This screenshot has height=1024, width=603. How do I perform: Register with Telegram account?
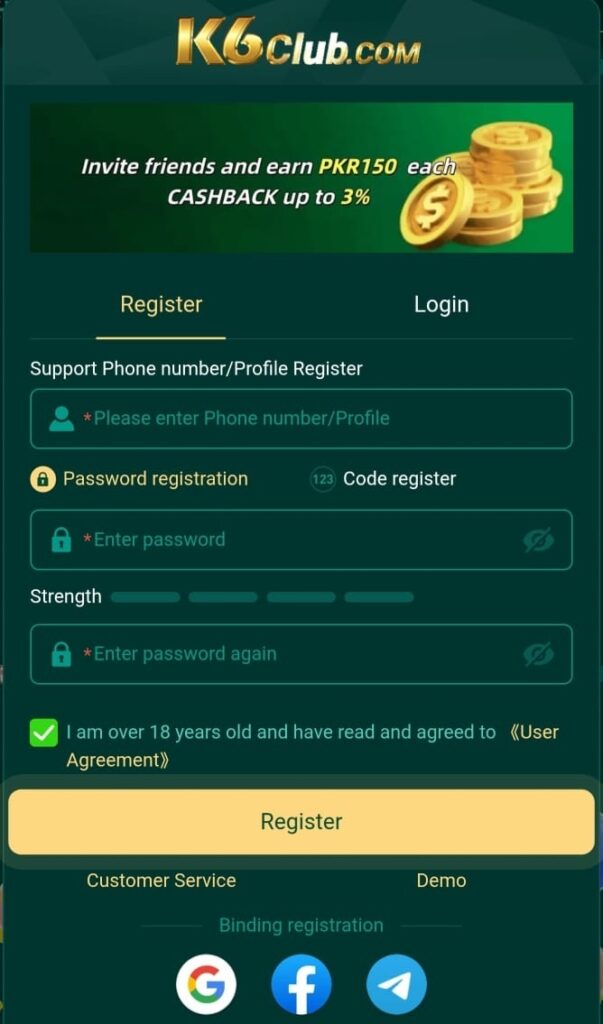click(x=396, y=984)
